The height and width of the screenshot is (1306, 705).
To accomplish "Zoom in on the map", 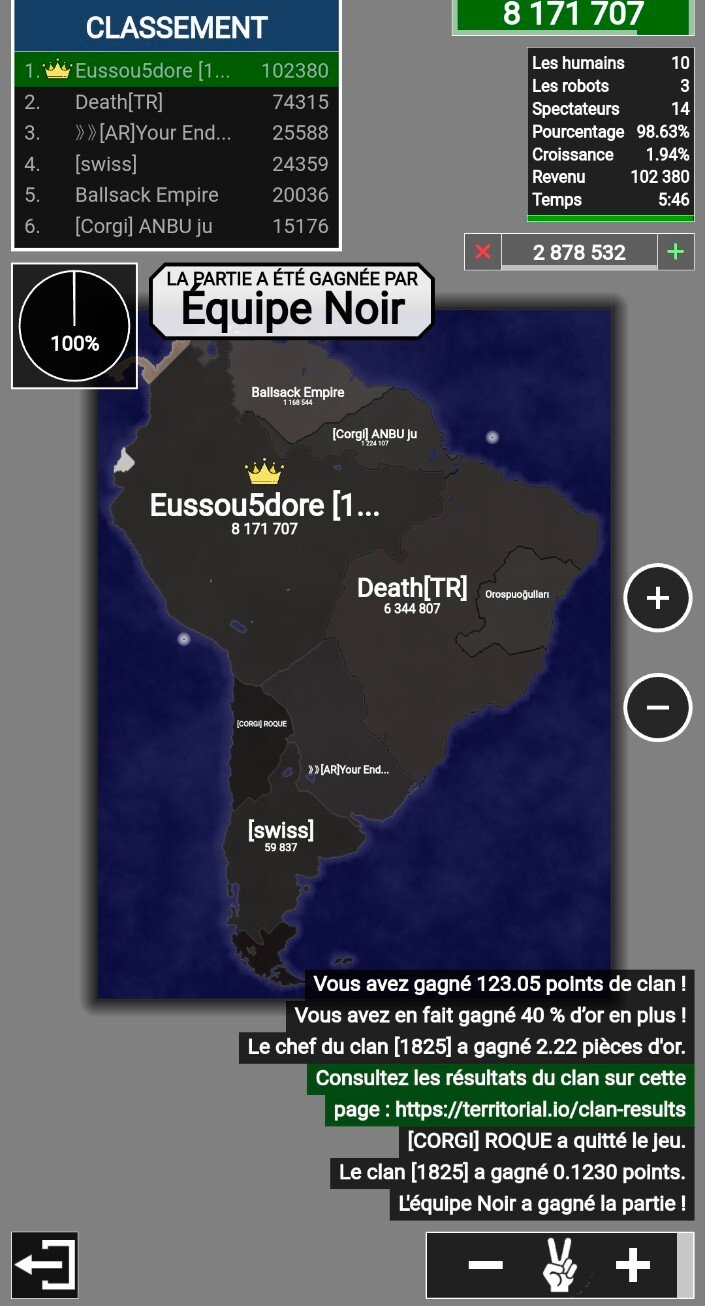I will click(x=657, y=598).
